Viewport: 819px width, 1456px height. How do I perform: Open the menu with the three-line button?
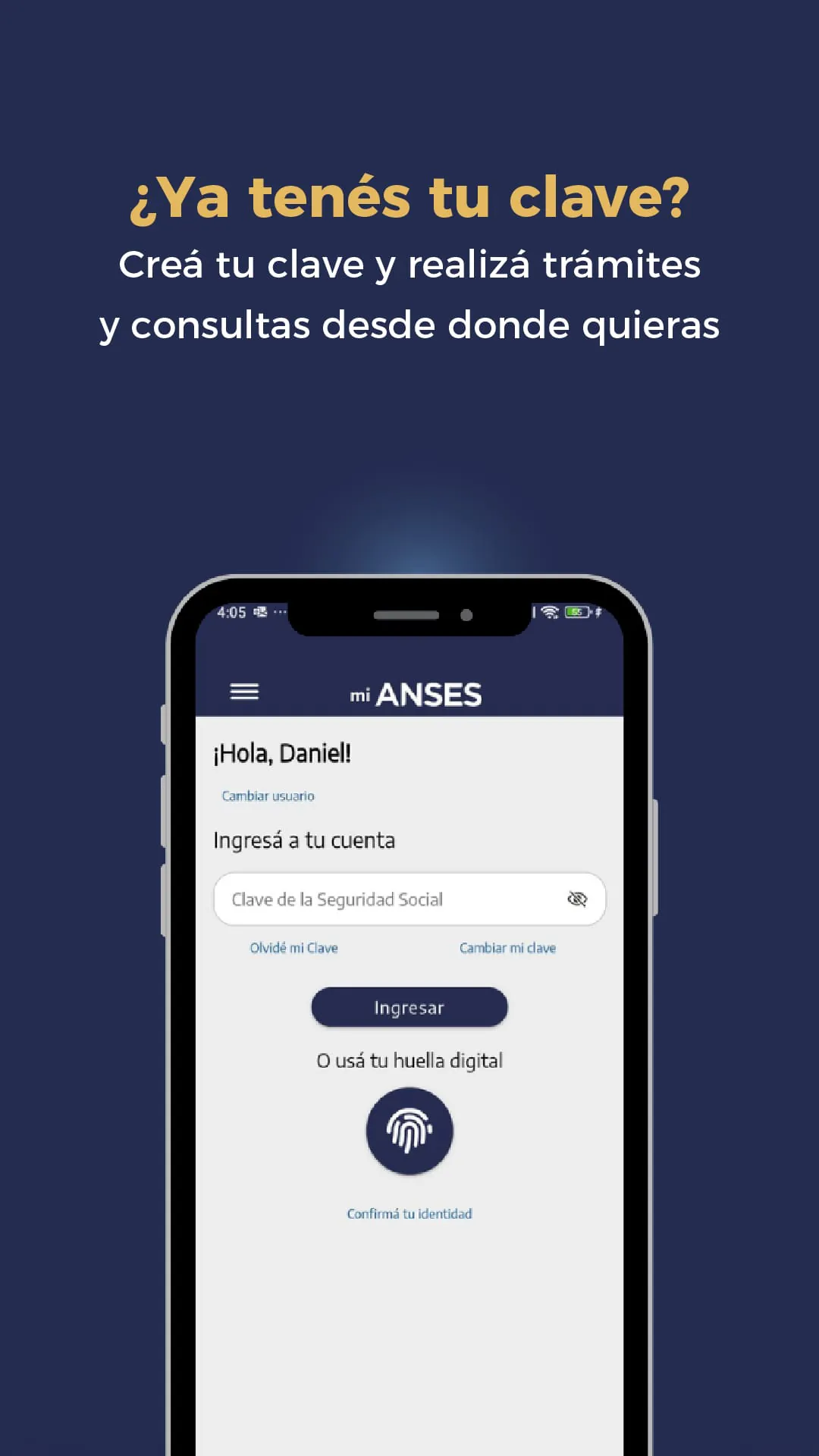point(244,692)
